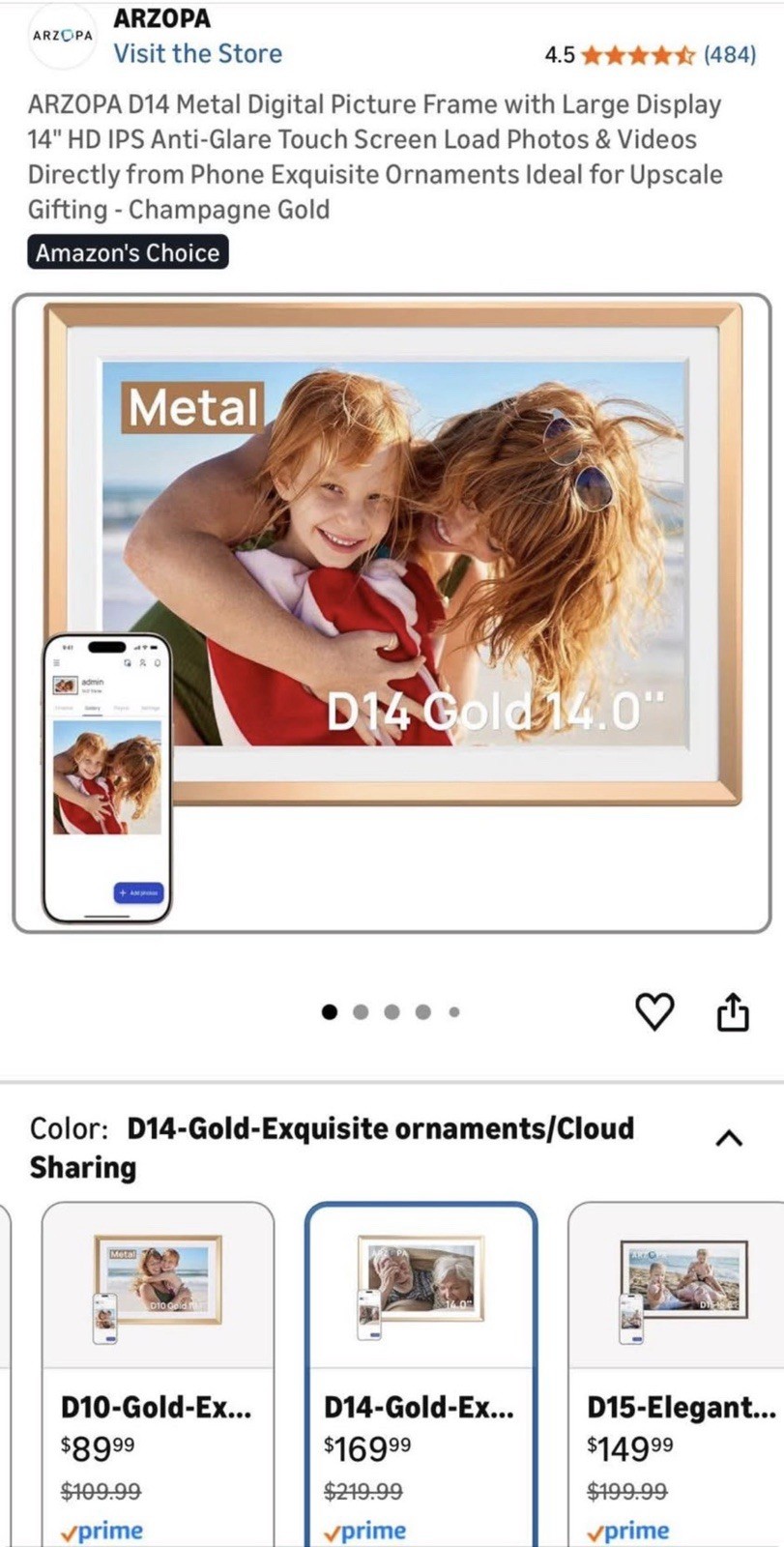This screenshot has height=1547, width=784.
Task: Open the main product image
Action: click(x=392, y=613)
